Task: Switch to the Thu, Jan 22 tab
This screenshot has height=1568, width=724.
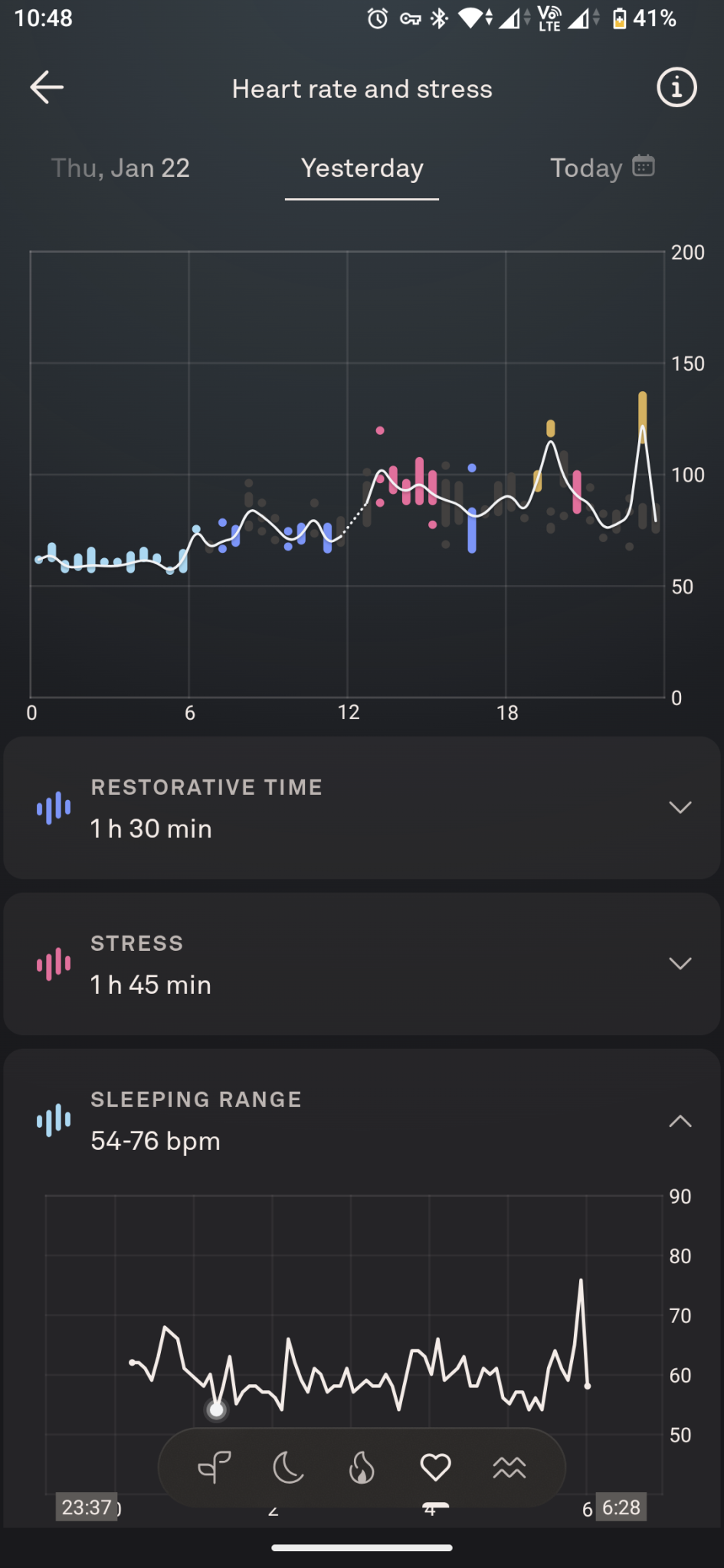Action: point(120,168)
